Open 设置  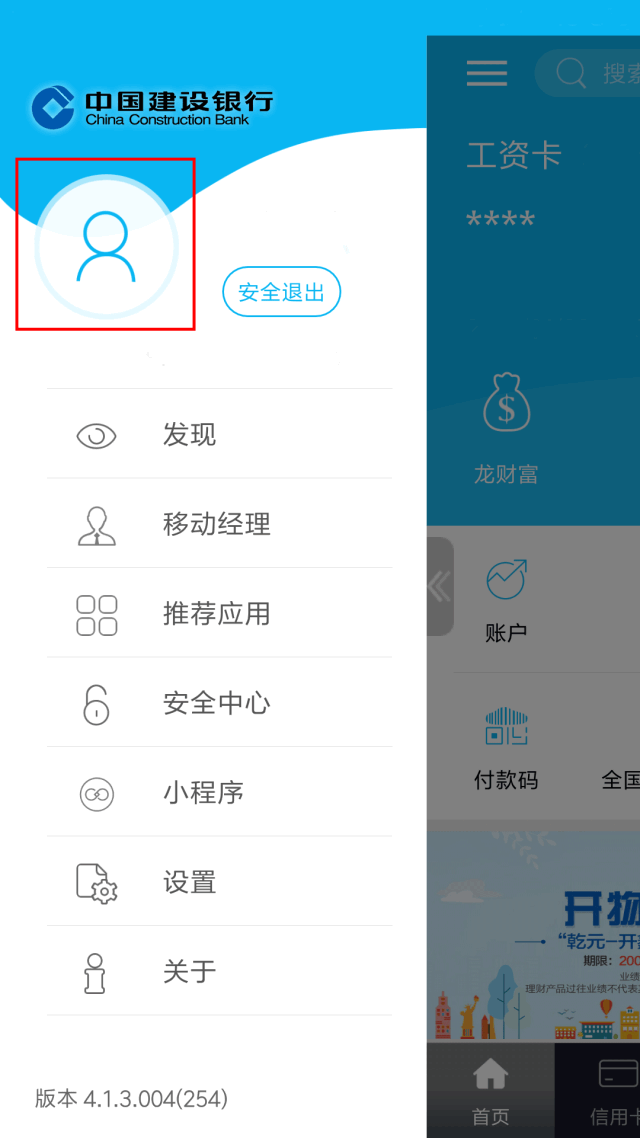[219, 882]
